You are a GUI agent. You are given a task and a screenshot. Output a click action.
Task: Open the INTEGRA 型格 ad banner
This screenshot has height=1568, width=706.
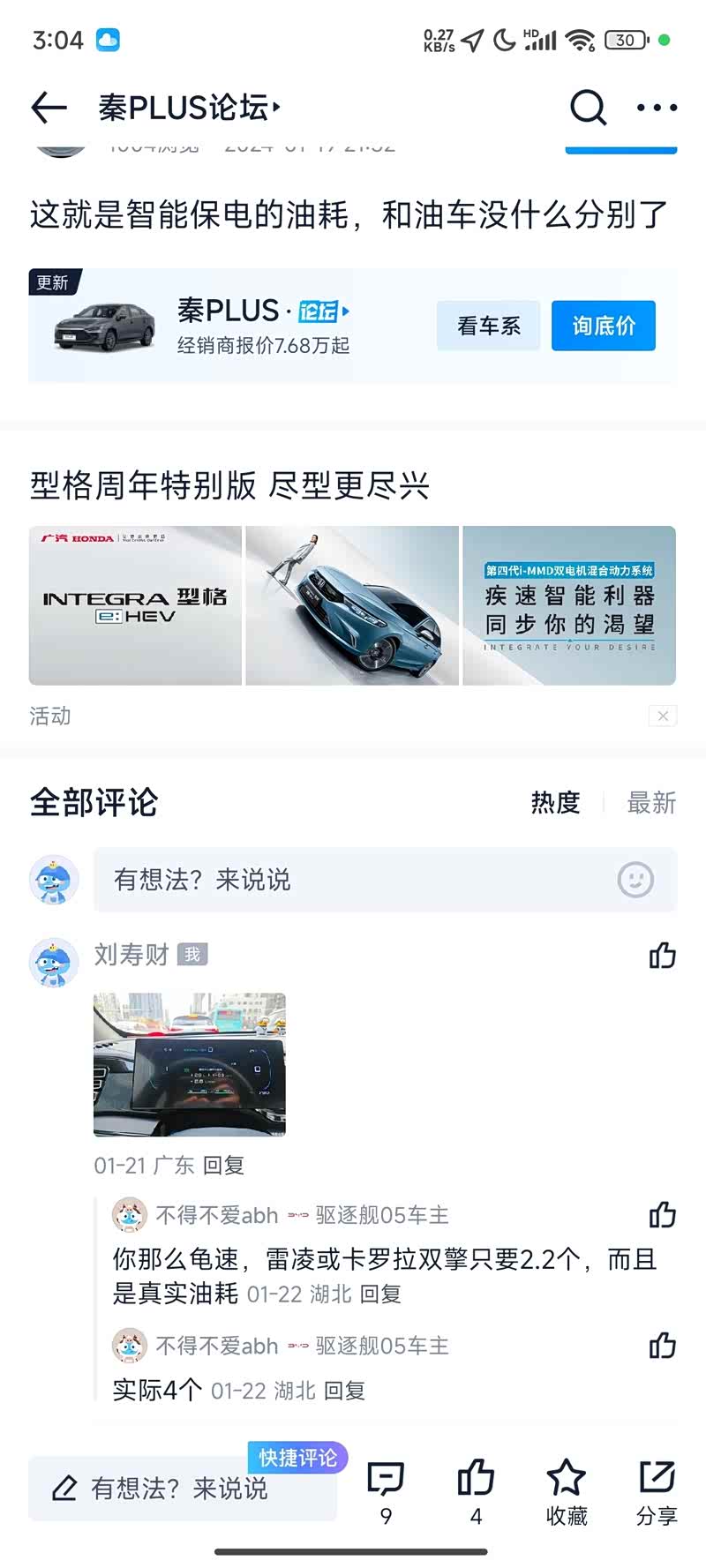[352, 605]
